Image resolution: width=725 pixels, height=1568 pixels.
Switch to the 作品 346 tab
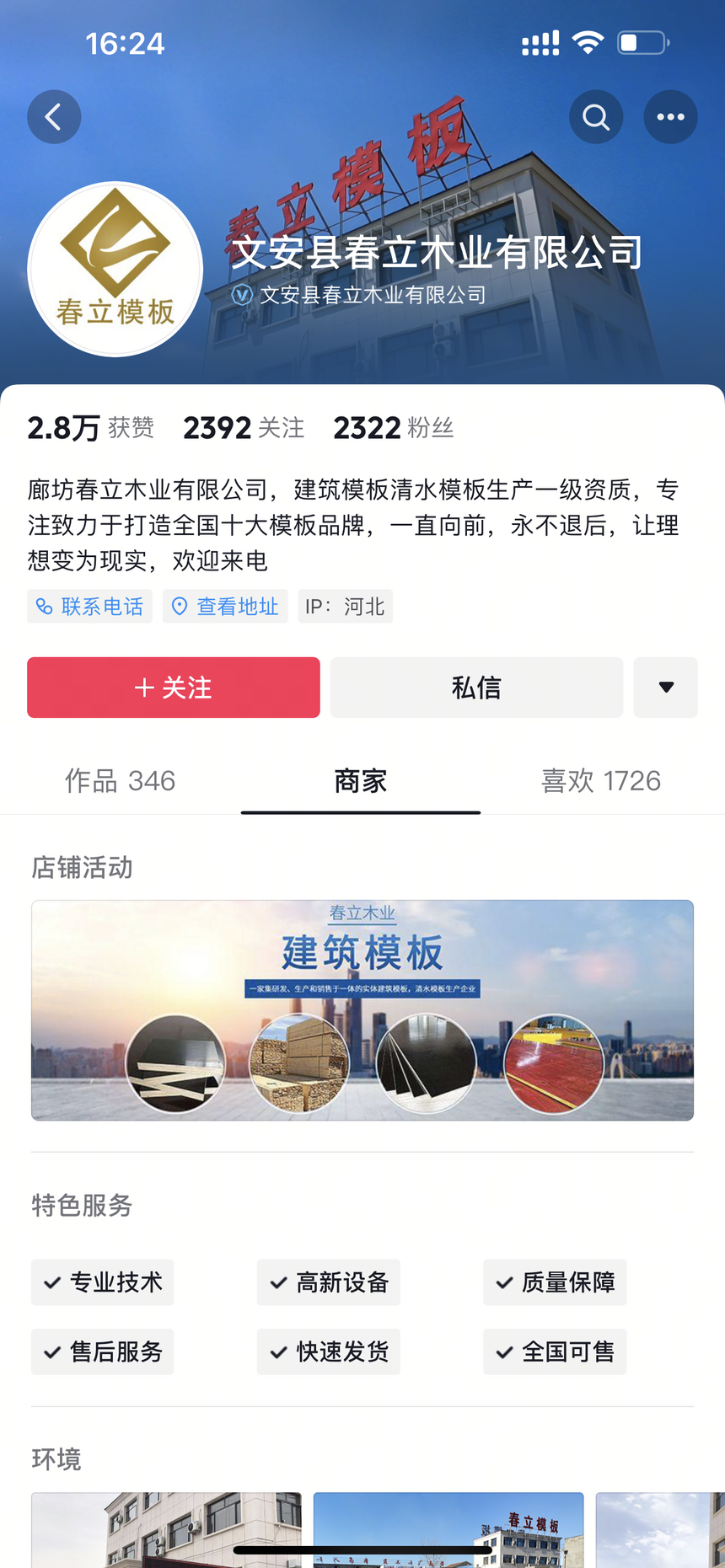click(x=120, y=781)
